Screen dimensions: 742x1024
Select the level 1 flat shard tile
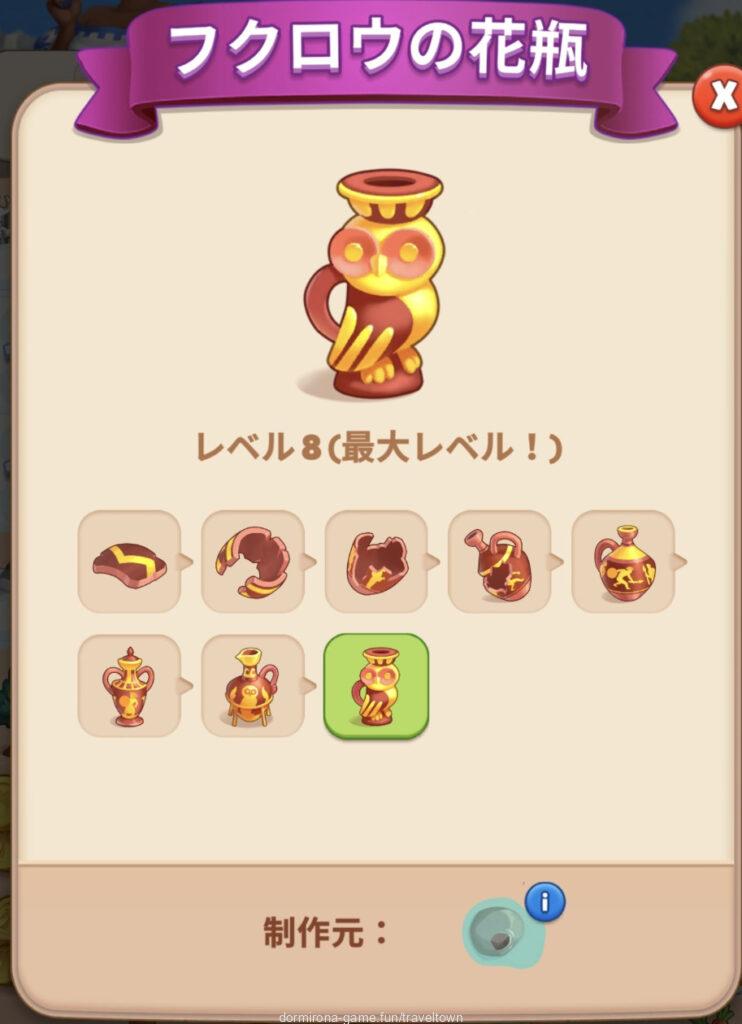click(x=129, y=562)
